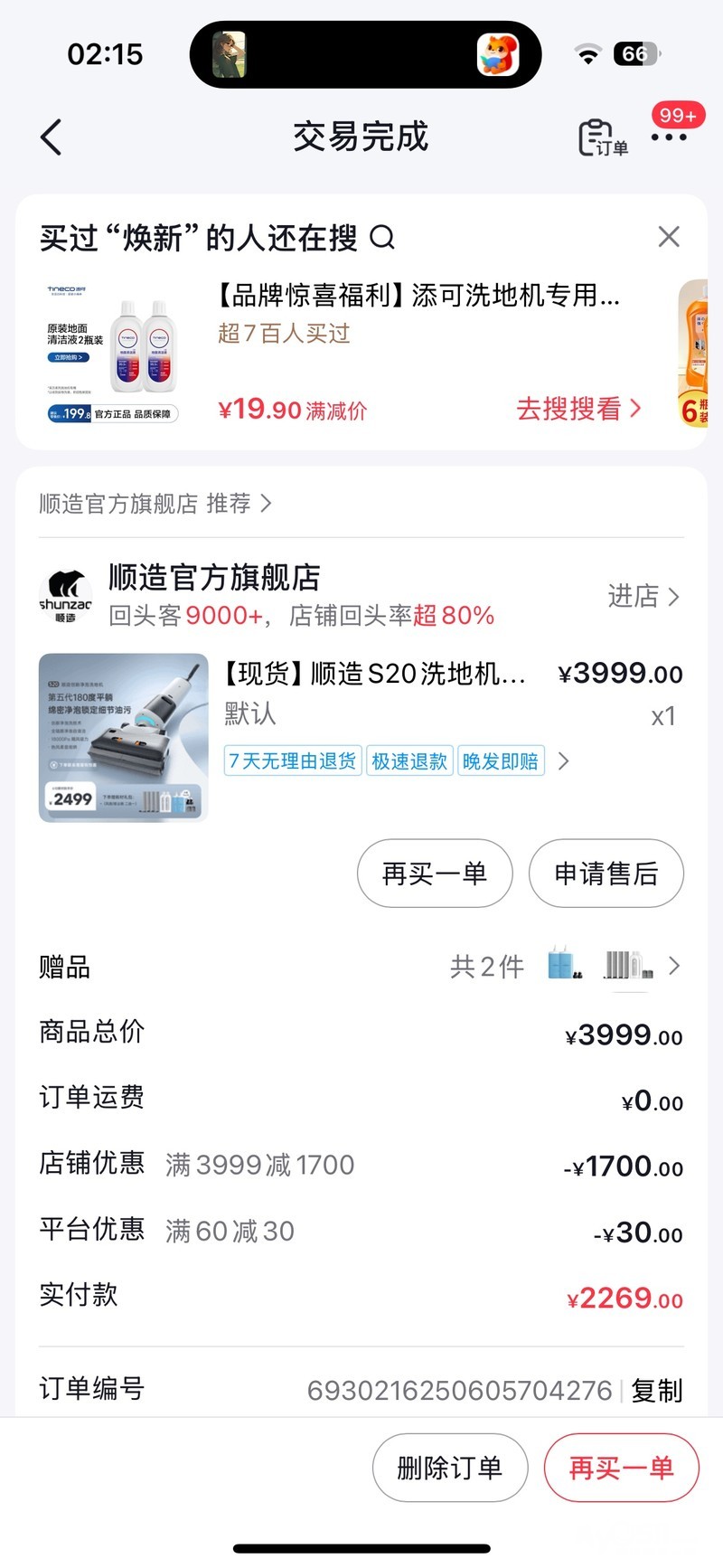Screen dimensions: 723x1568
Task: Go back from the 交易完成 page
Action: 52,137
